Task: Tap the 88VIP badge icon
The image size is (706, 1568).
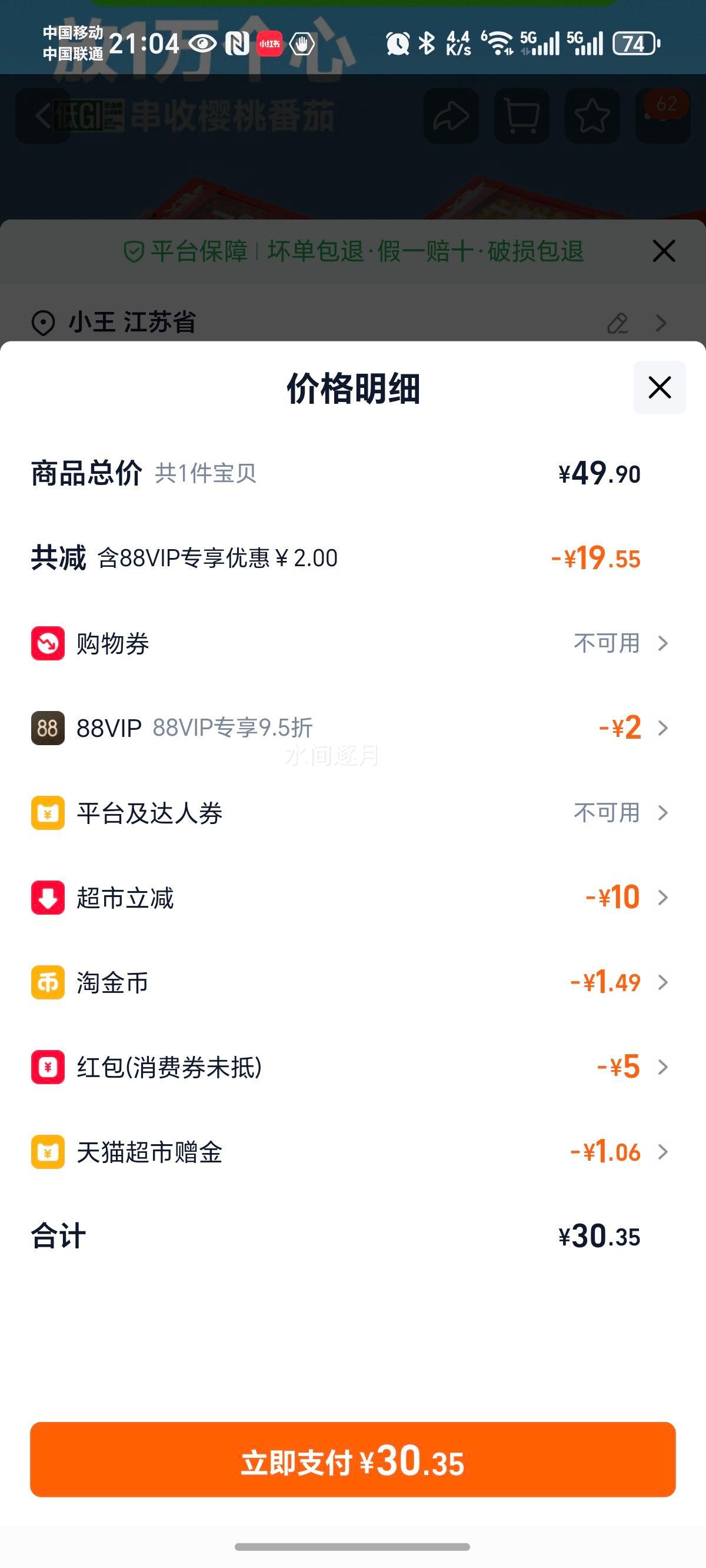Action: point(48,727)
